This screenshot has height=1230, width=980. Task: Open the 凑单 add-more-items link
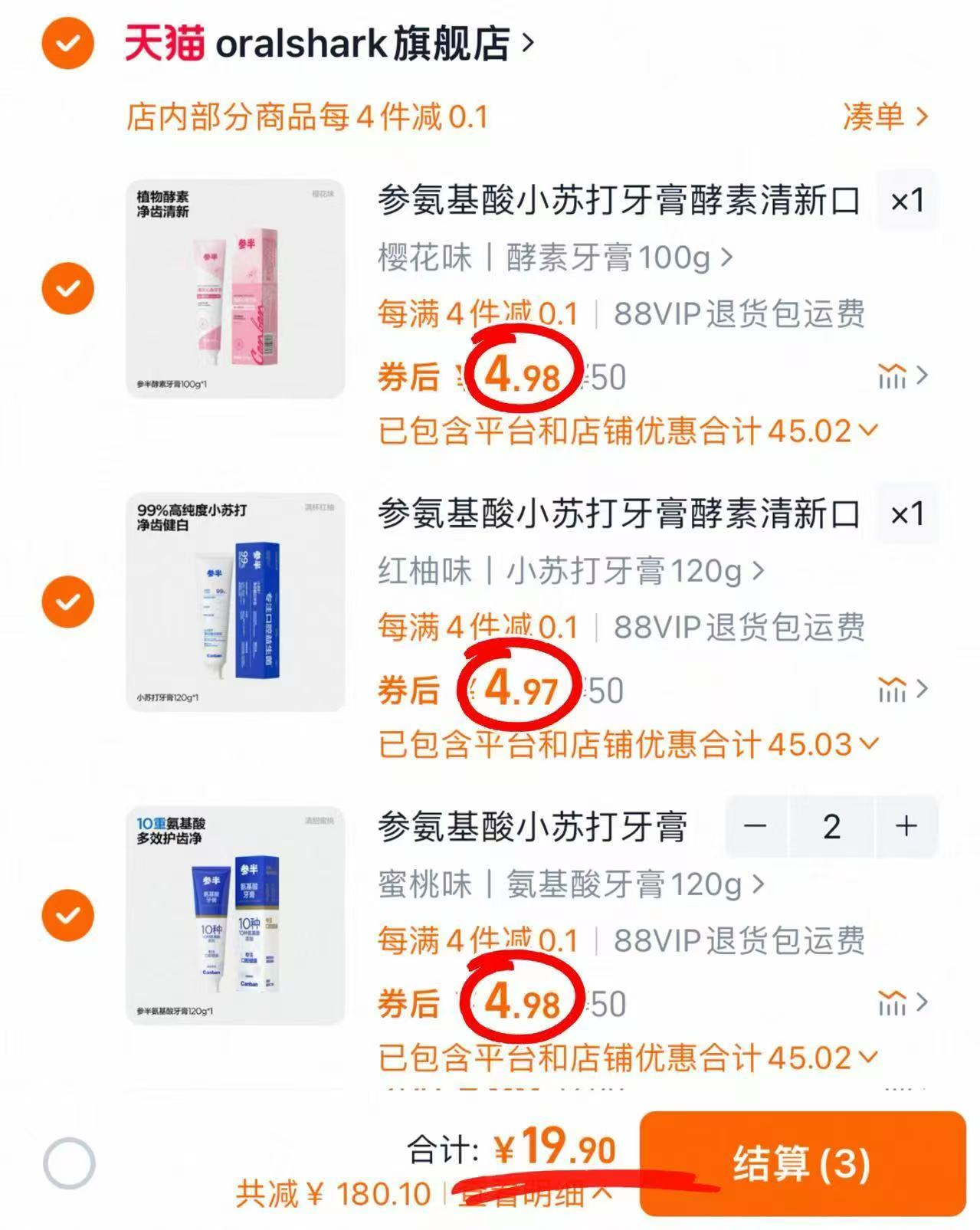tap(881, 115)
